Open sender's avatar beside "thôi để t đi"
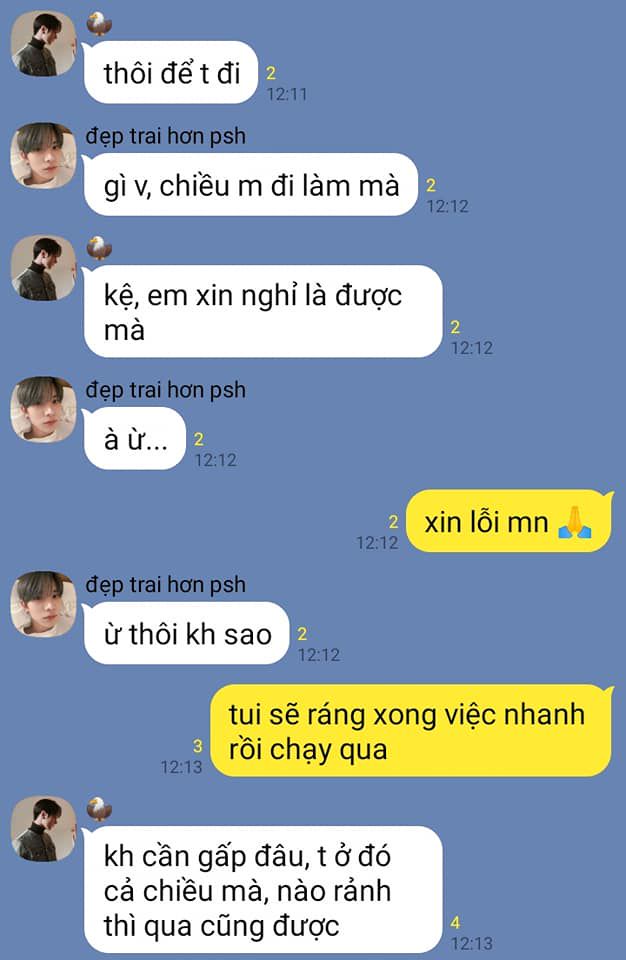 click(43, 44)
